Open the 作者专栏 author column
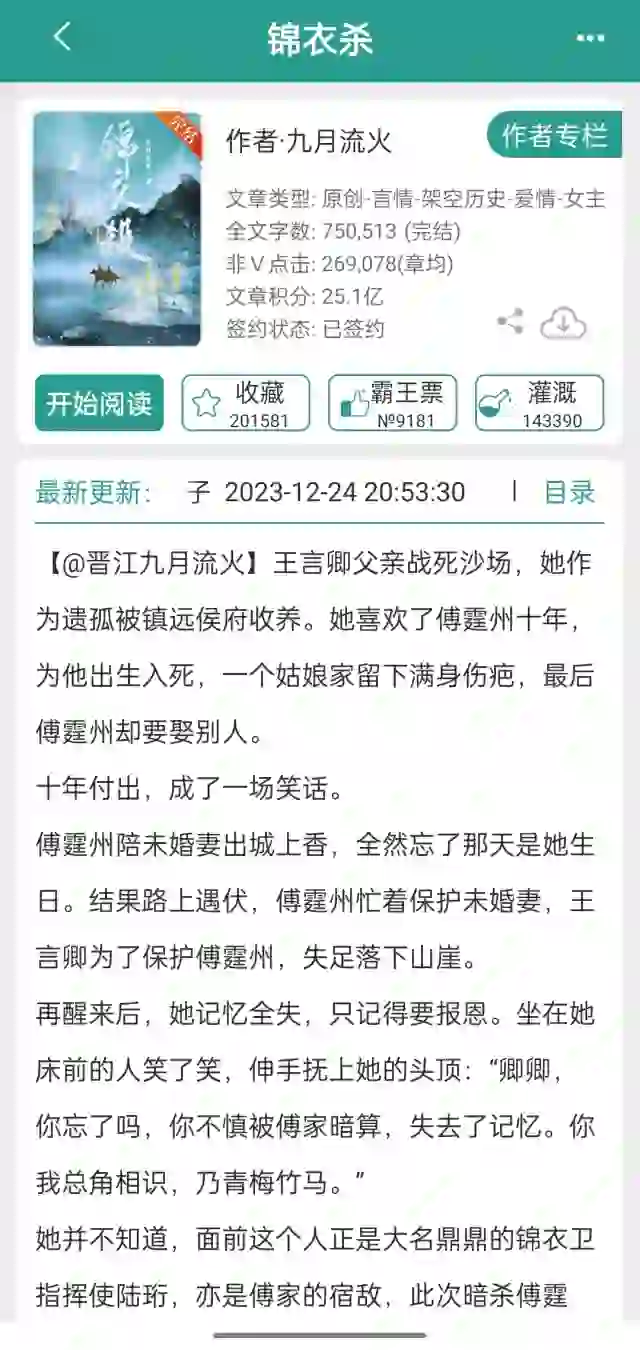 coord(554,136)
